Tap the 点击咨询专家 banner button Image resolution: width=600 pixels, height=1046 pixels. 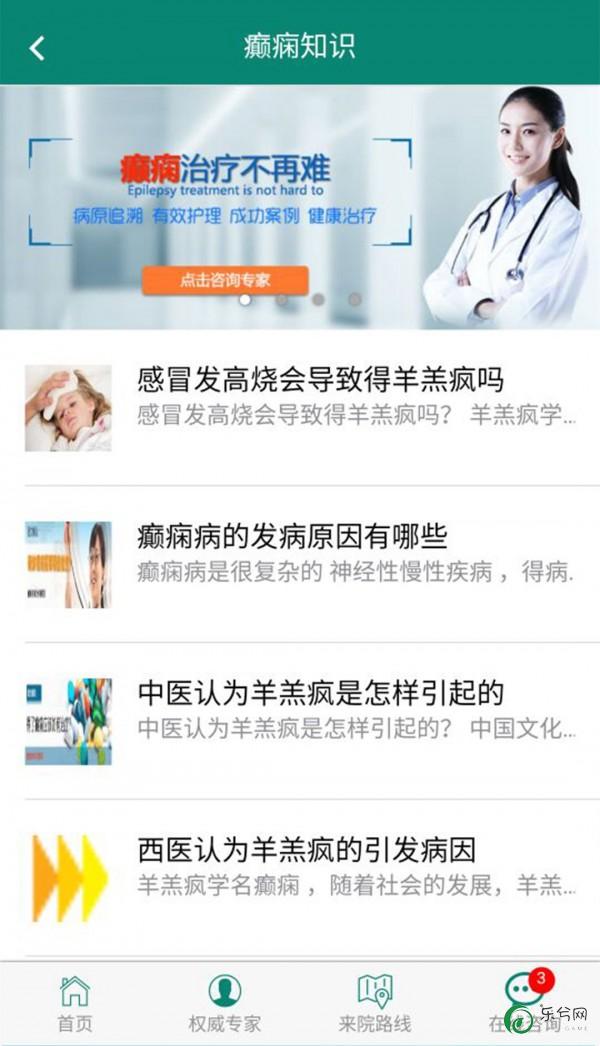coord(225,280)
